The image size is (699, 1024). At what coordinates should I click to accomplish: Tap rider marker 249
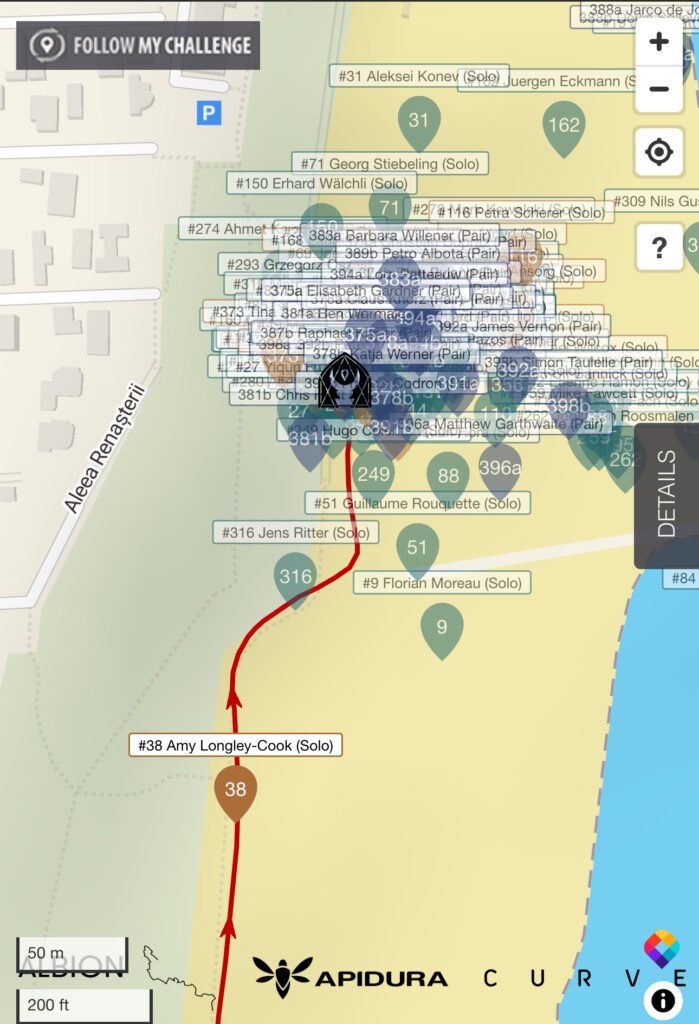click(x=374, y=474)
